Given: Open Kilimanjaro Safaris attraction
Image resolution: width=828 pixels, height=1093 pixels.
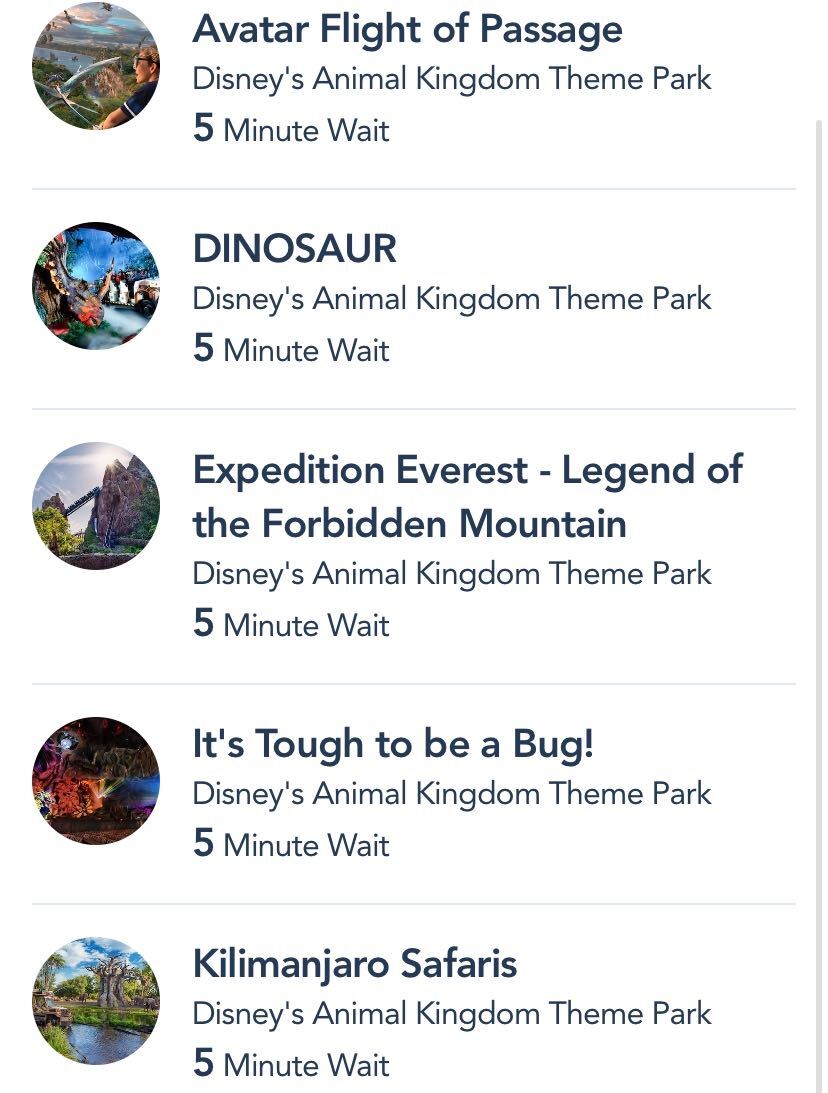Looking at the screenshot, I should (x=355, y=964).
